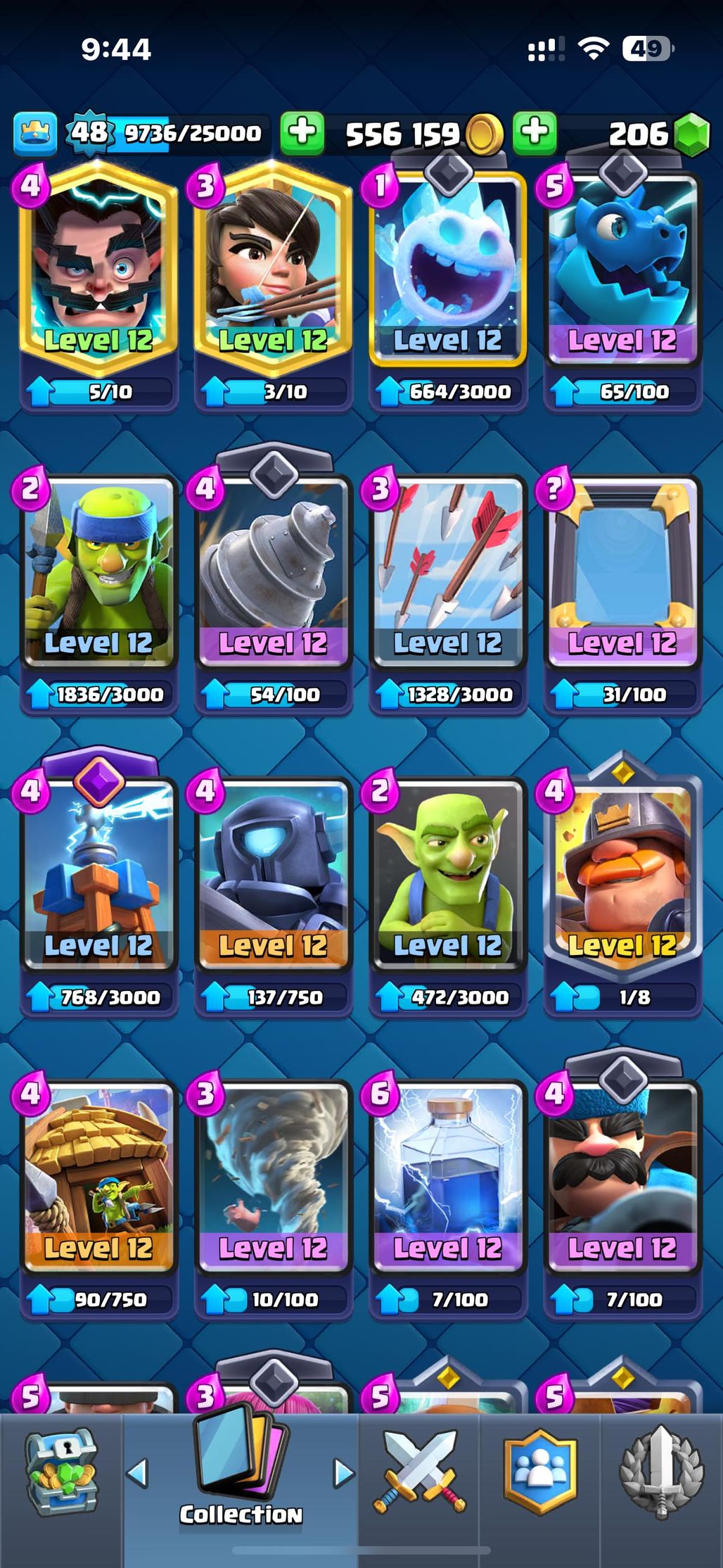Go to the Shop chest tab
This screenshot has width=723, height=1568.
point(61,1472)
